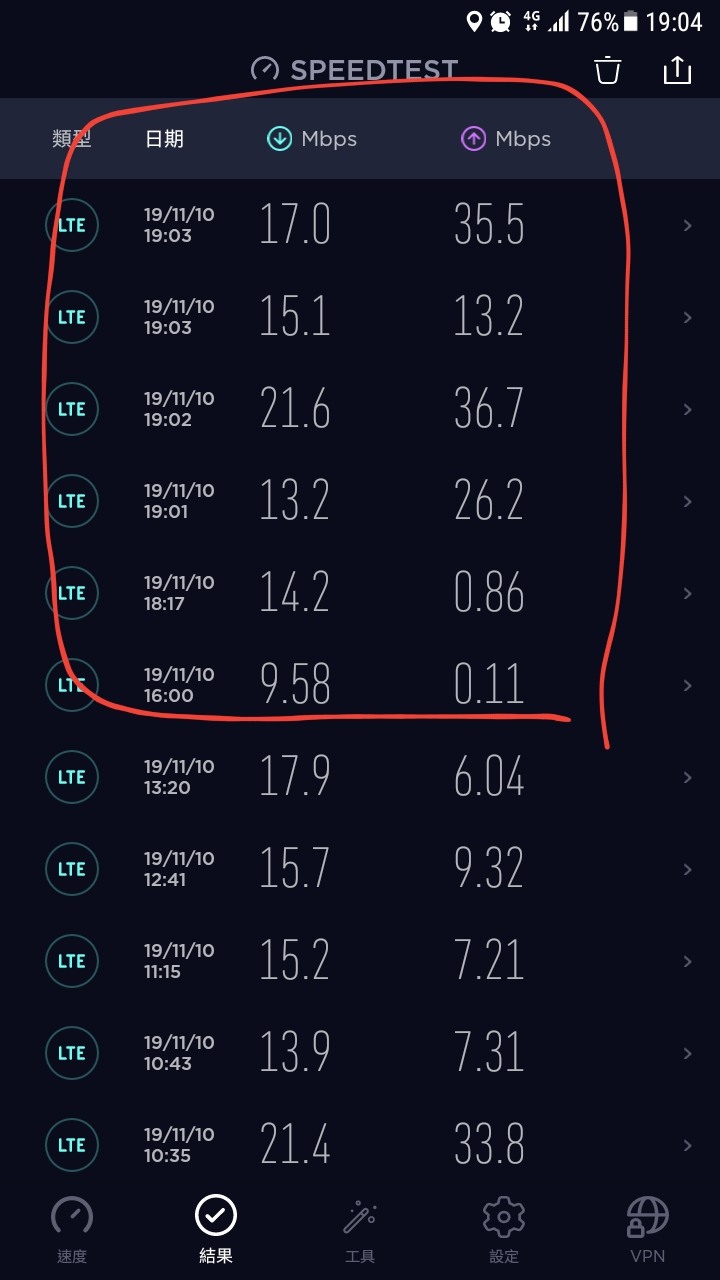720x1280 pixels.
Task: Delete results with the trash icon
Action: pos(608,70)
